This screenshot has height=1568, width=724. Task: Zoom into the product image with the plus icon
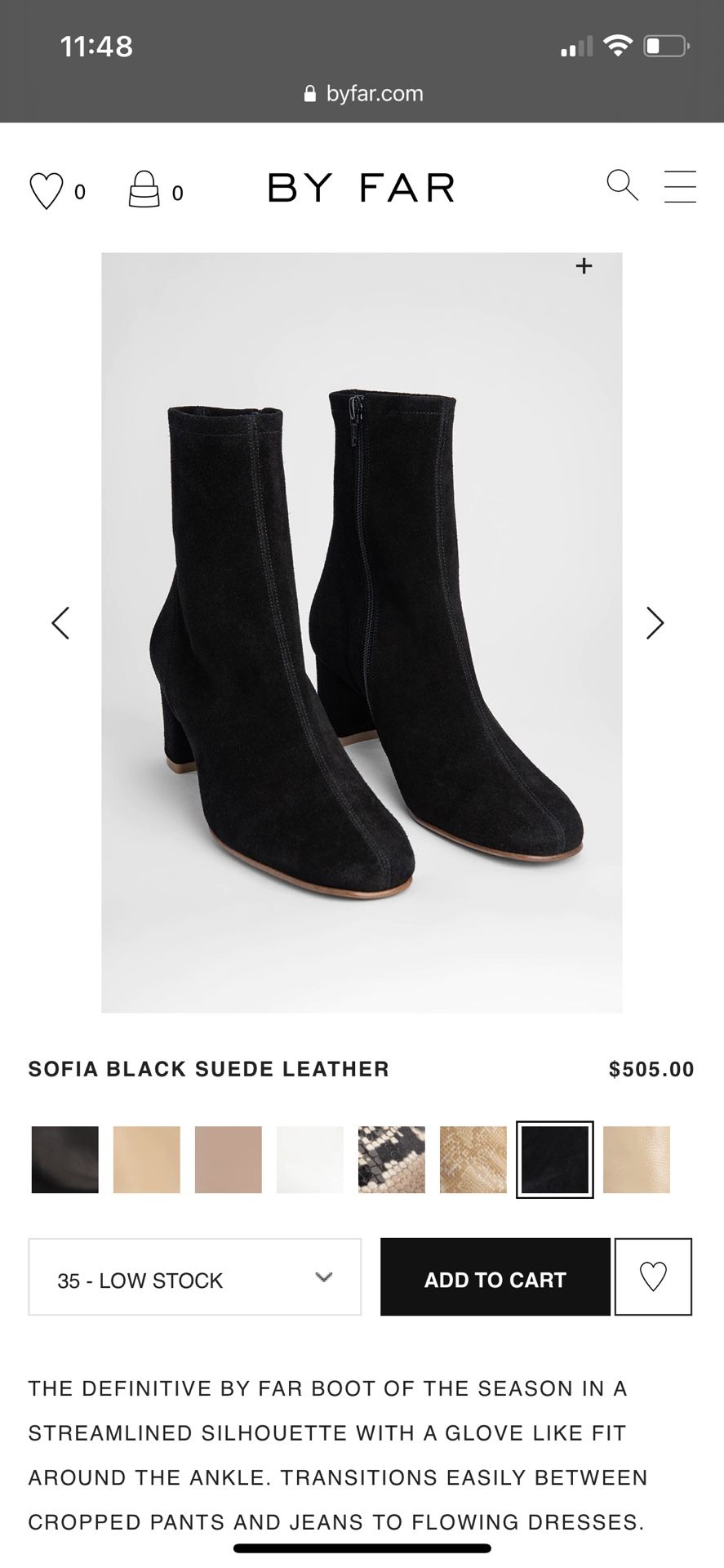(x=584, y=265)
